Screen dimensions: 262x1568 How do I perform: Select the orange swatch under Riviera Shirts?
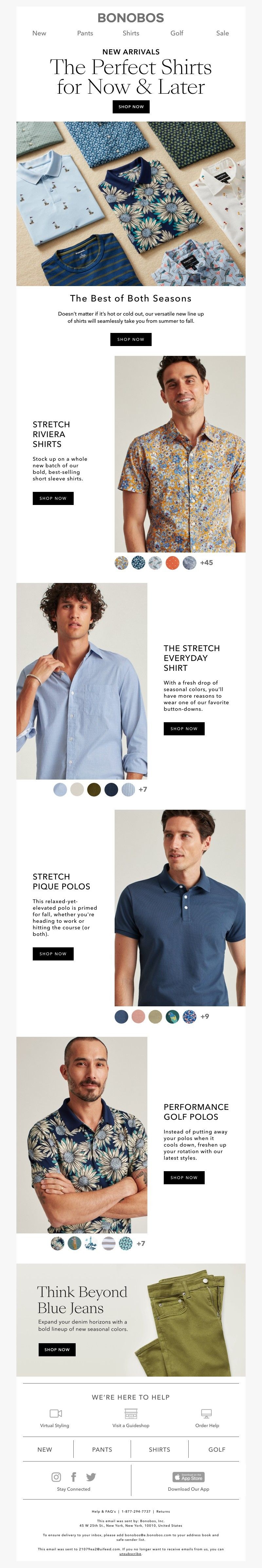(x=173, y=563)
